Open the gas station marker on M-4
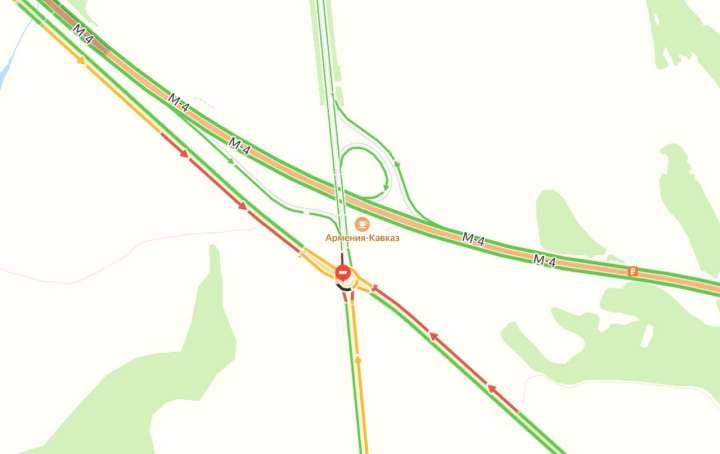This screenshot has width=720, height=454. point(632,271)
